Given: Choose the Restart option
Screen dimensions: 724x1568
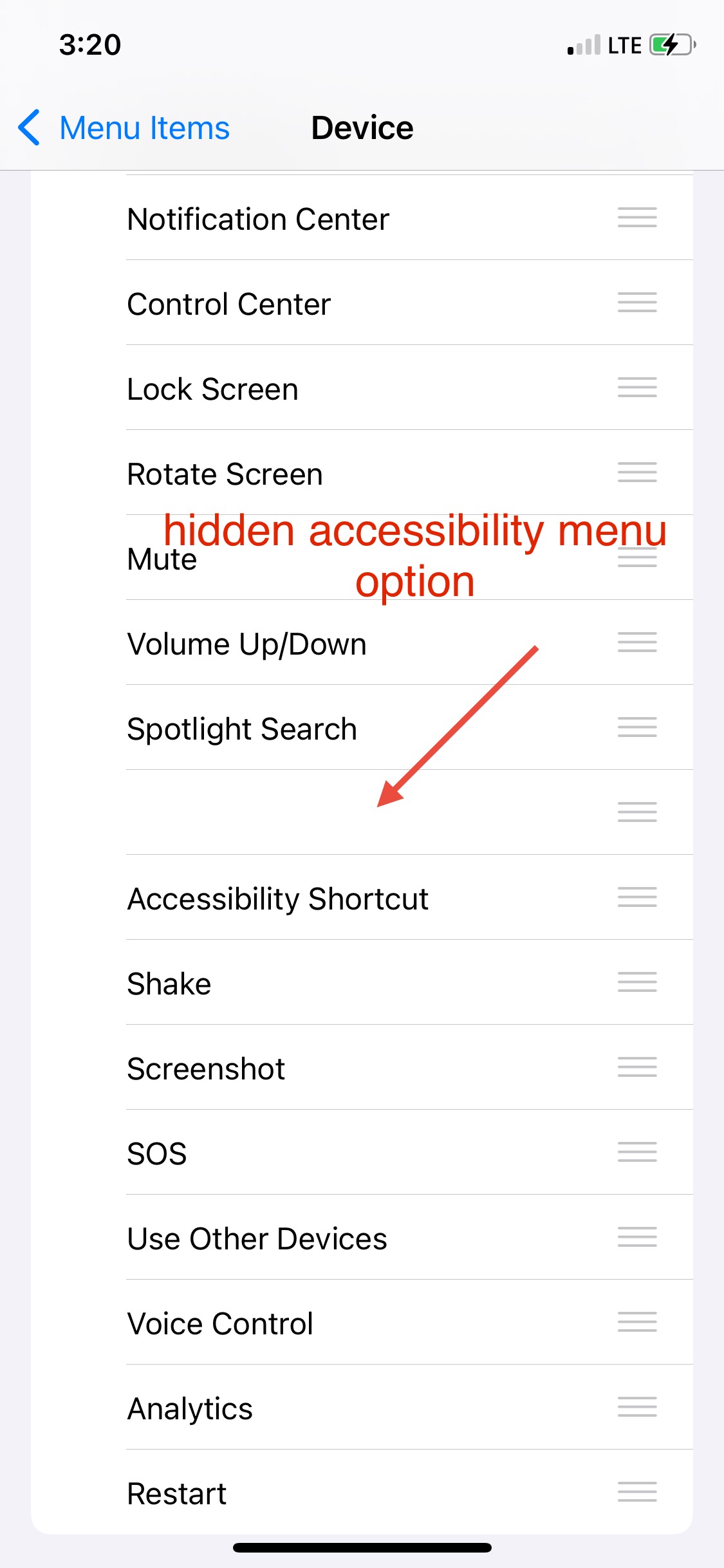Looking at the screenshot, I should click(362, 1492).
